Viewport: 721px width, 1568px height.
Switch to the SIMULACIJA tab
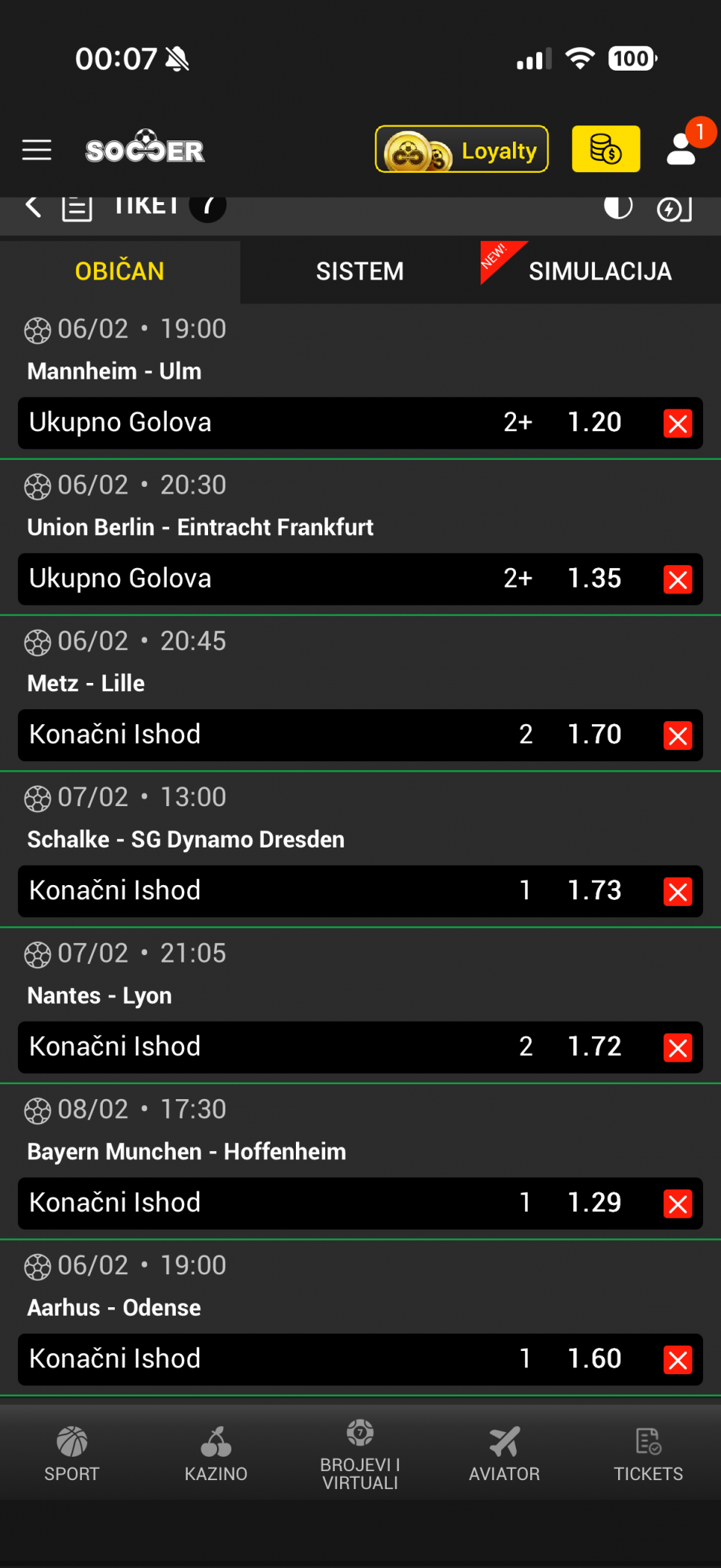pyautogui.click(x=599, y=271)
